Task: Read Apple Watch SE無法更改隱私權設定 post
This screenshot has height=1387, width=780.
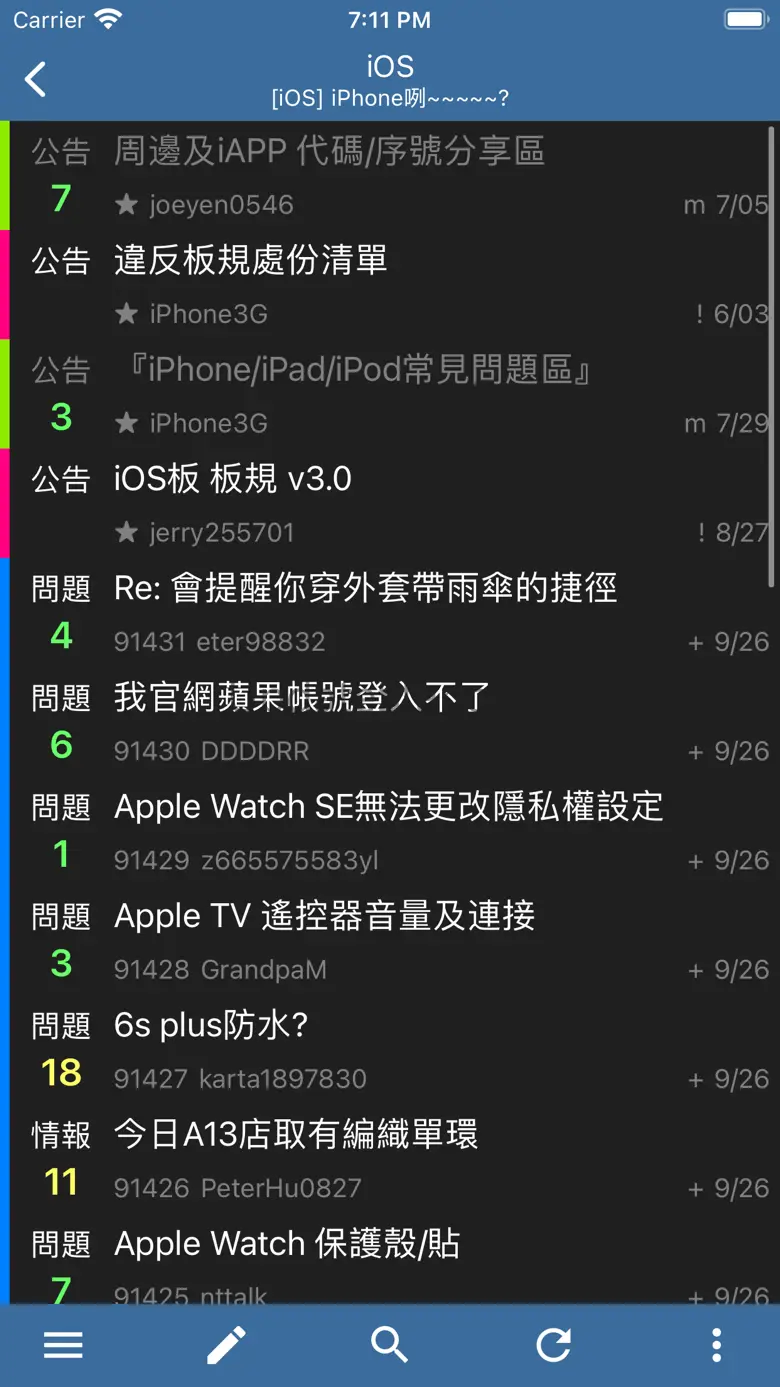Action: 390,830
